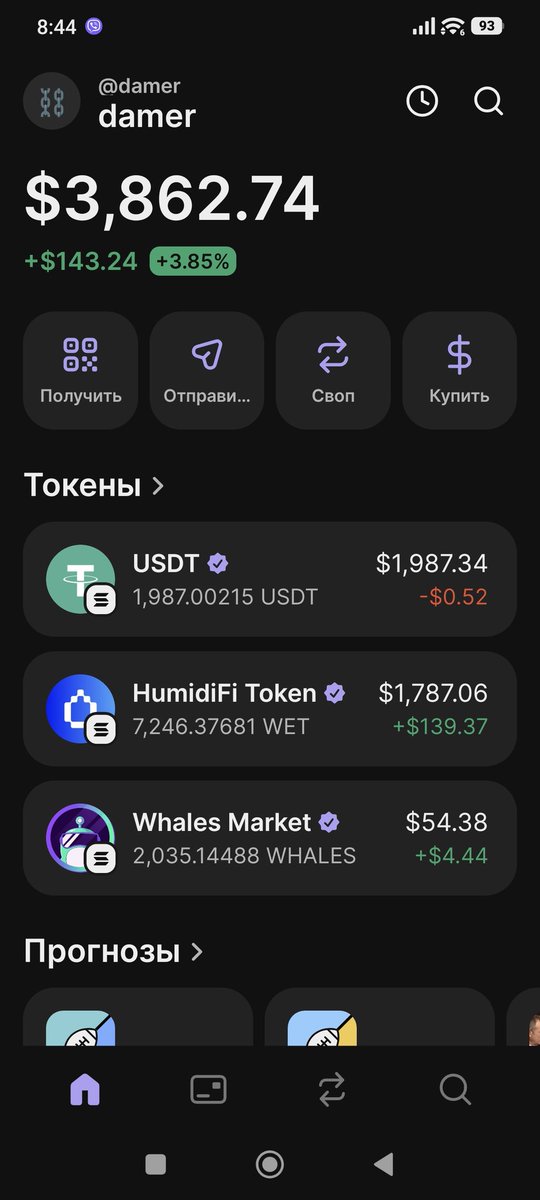Screen dimensions: 540x1200
Task: Open the Отправить send button
Action: click(x=207, y=370)
